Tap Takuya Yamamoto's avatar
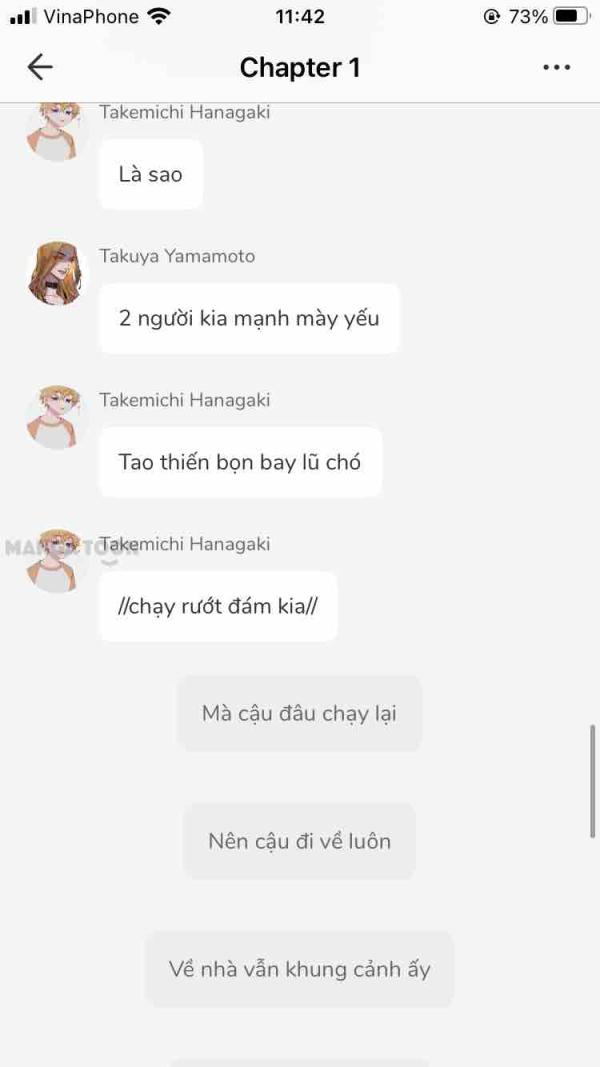600x1067 pixels. (x=57, y=273)
